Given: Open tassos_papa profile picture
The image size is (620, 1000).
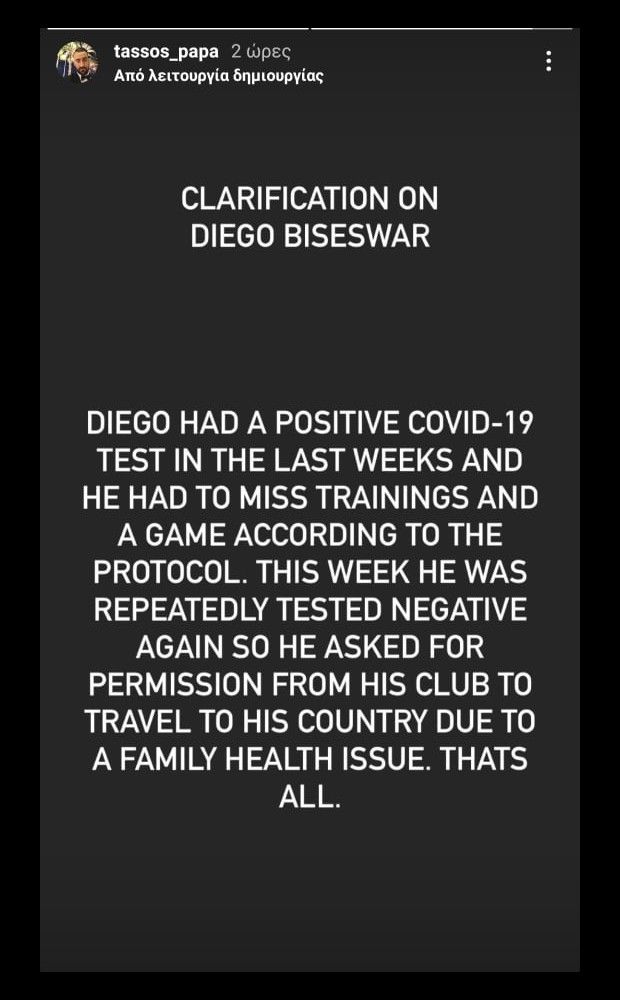Looking at the screenshot, I should [x=77, y=62].
